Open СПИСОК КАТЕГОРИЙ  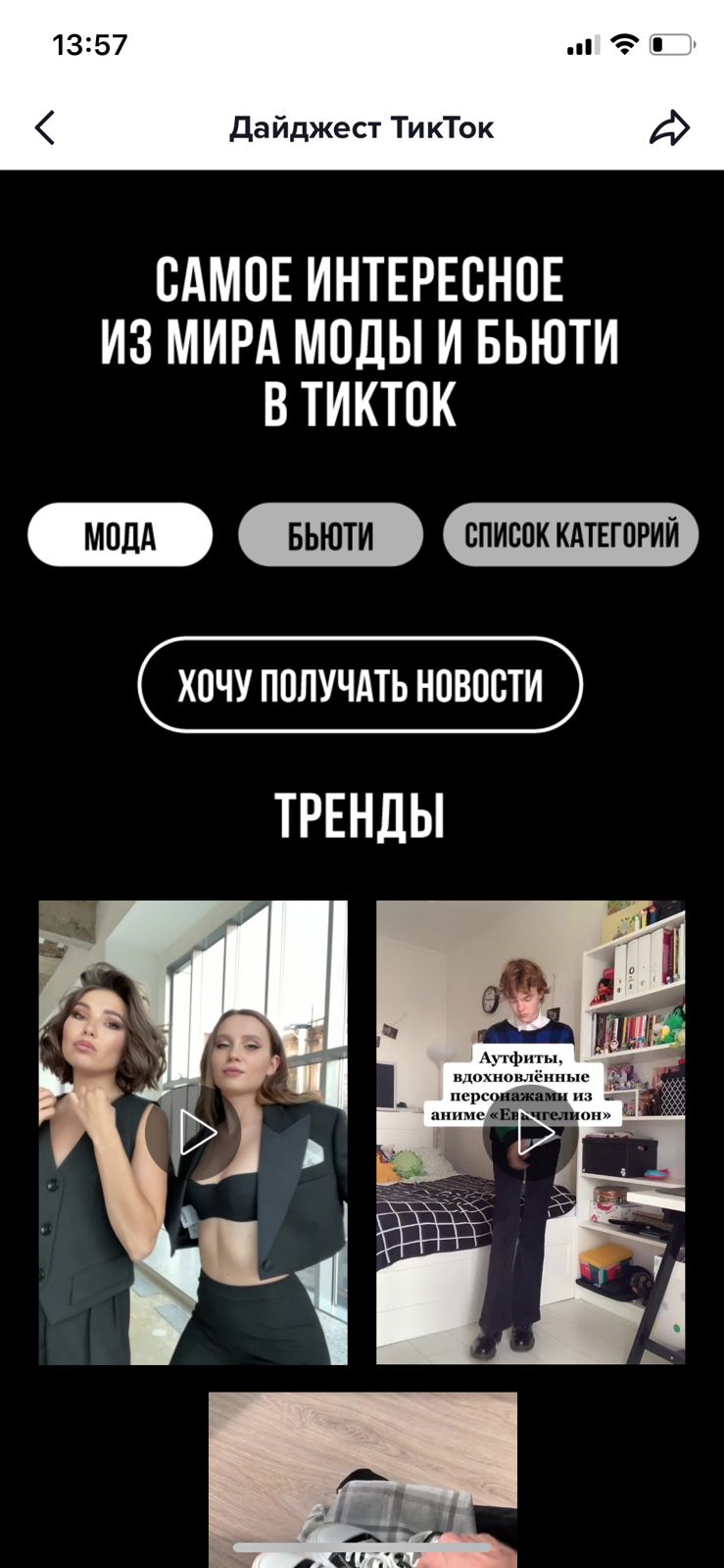click(x=570, y=535)
